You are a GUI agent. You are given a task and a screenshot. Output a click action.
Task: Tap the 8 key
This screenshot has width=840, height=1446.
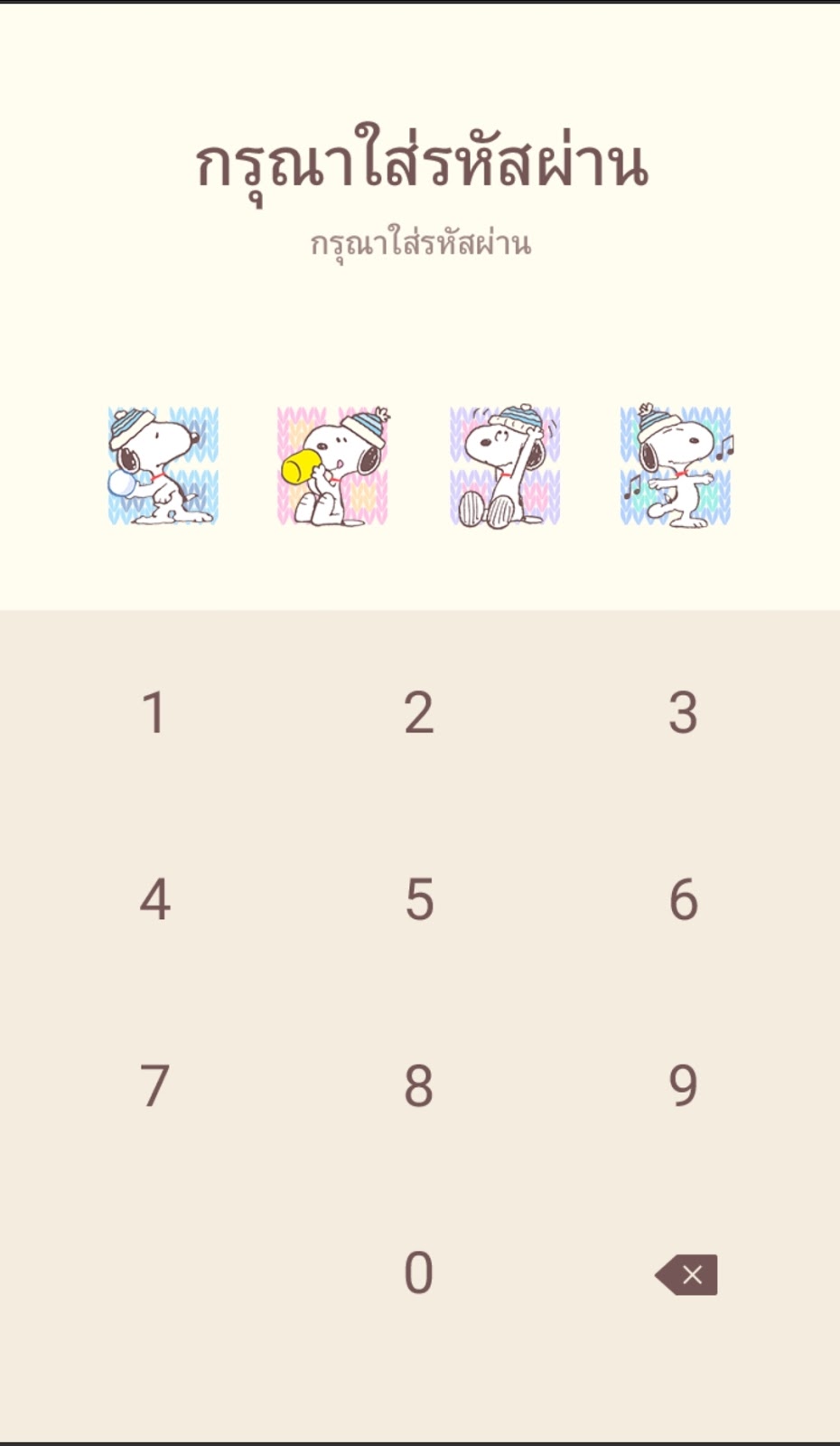tap(418, 1086)
